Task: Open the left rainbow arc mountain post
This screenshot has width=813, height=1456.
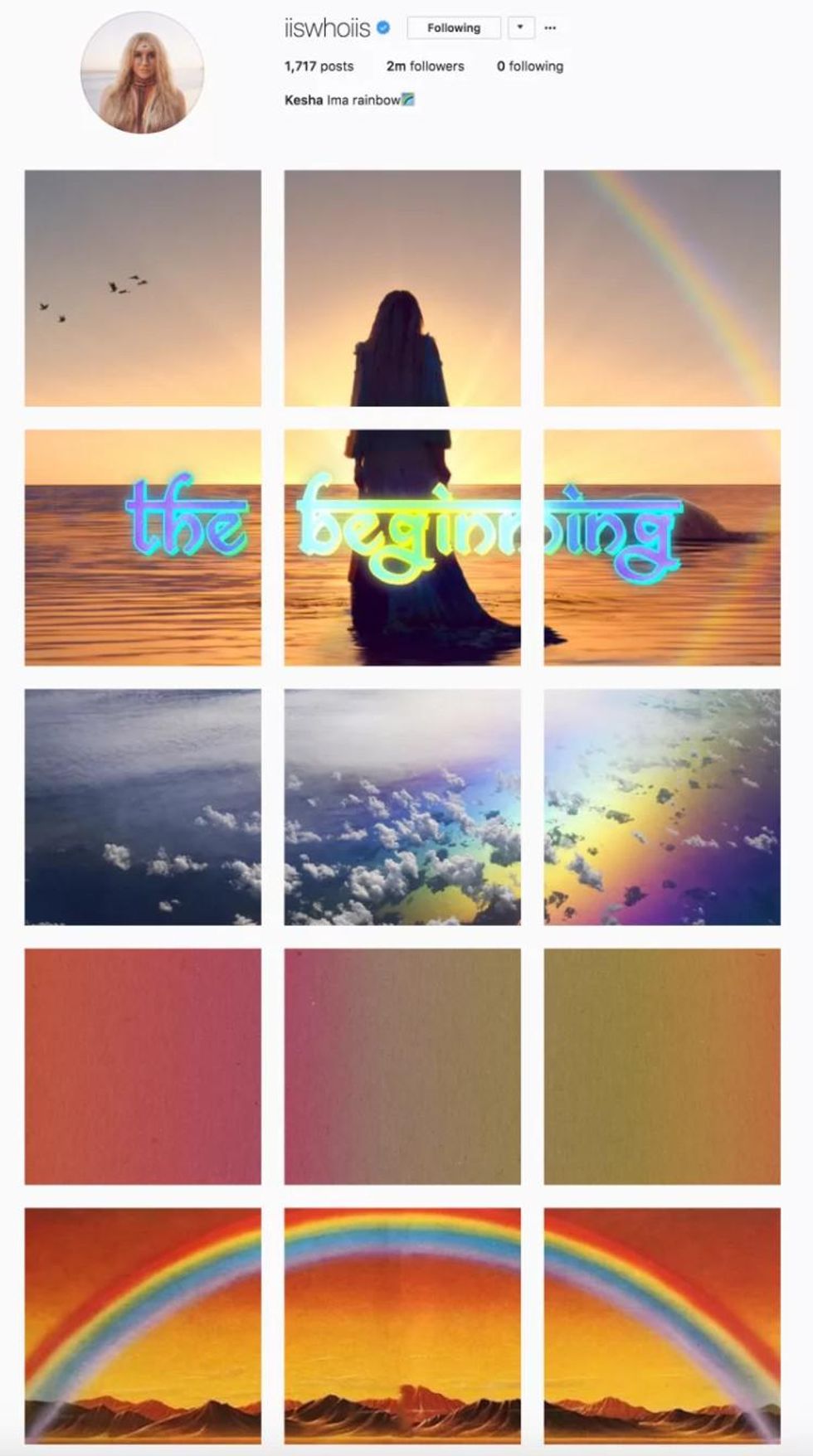Action: [143, 1325]
